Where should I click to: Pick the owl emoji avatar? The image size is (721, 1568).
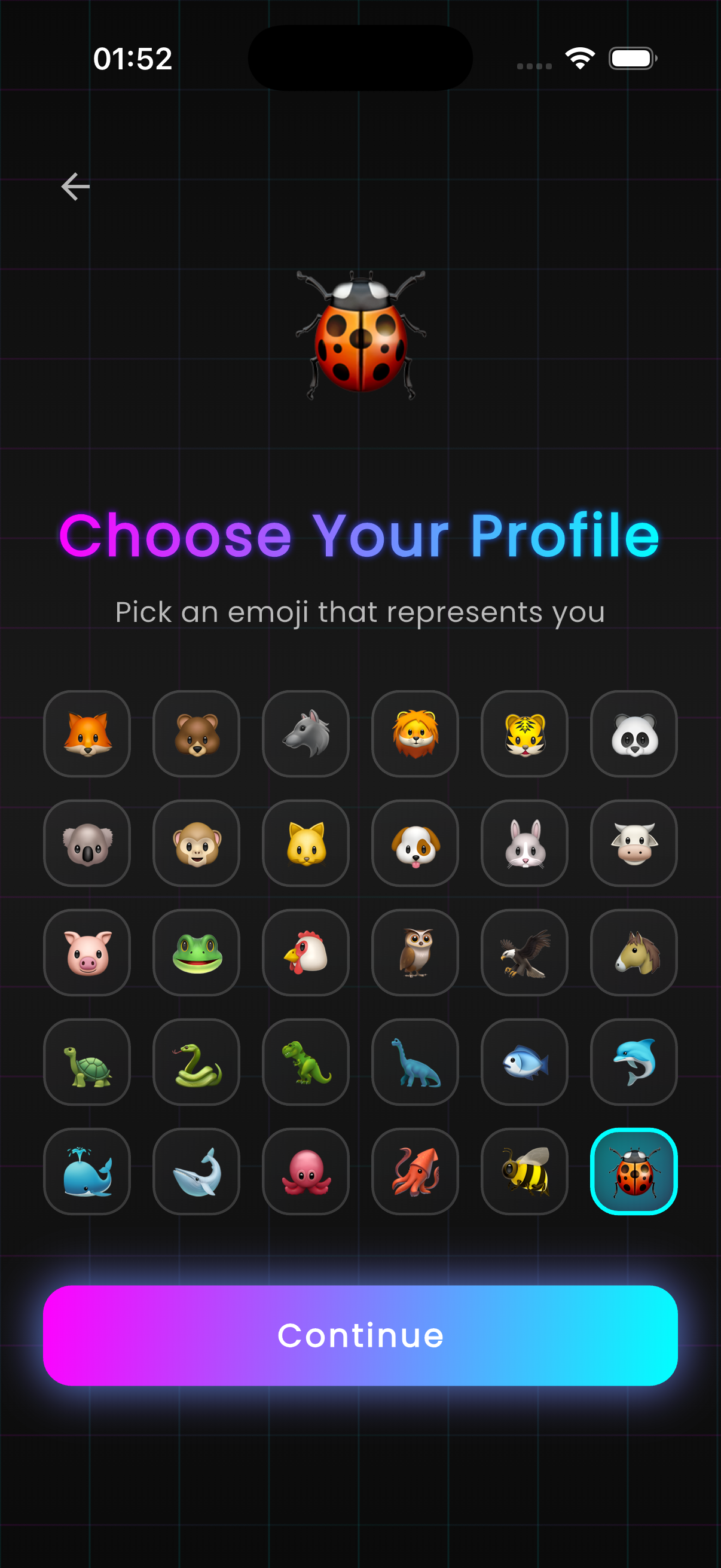click(415, 953)
